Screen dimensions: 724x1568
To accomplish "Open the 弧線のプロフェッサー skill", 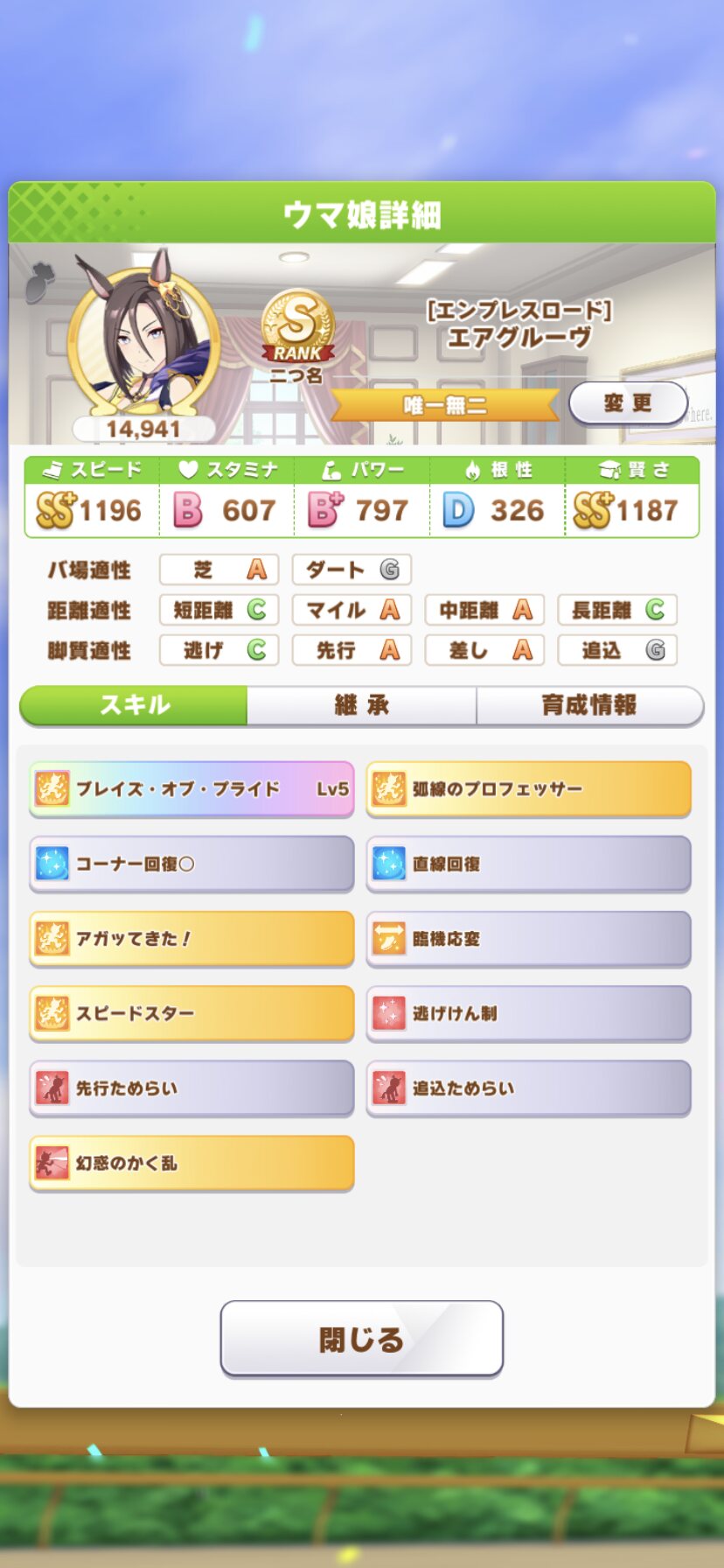I will (x=528, y=789).
